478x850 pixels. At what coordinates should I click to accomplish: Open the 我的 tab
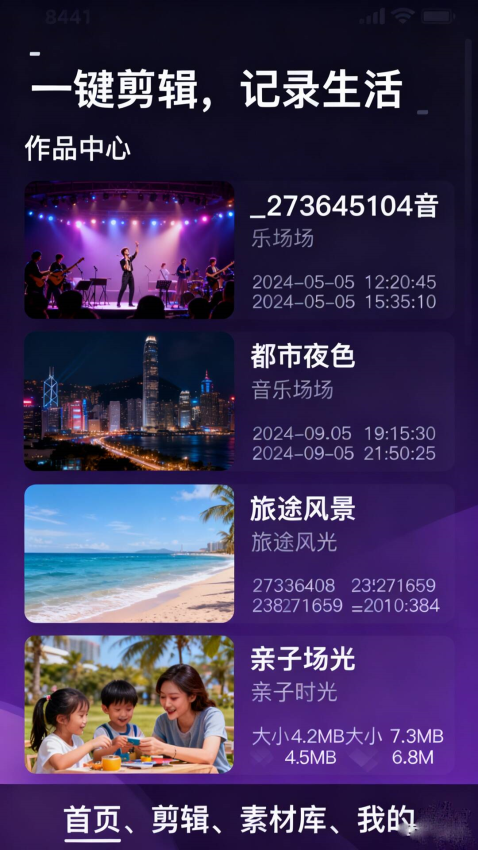(385, 820)
